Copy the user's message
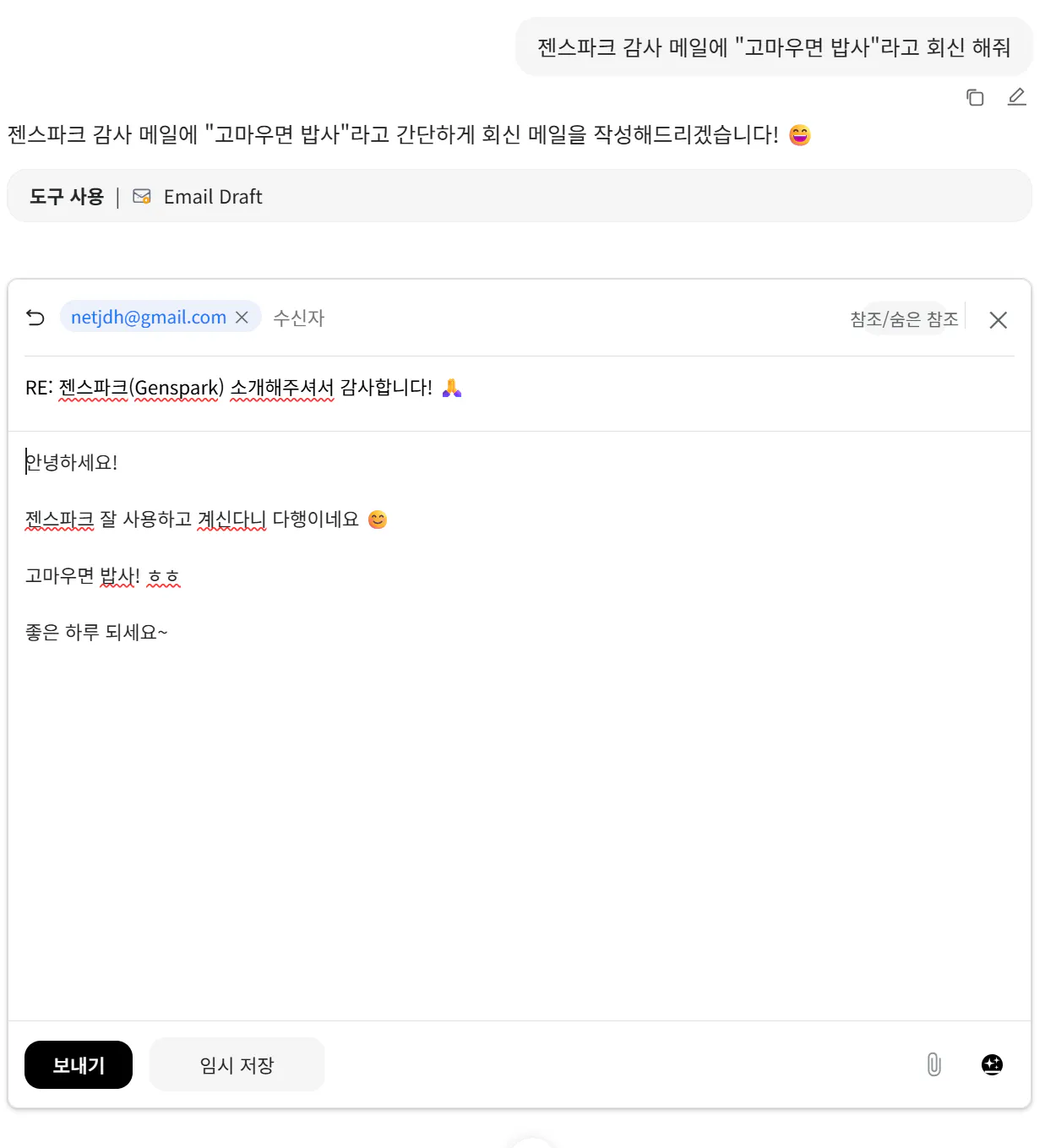 (x=975, y=98)
